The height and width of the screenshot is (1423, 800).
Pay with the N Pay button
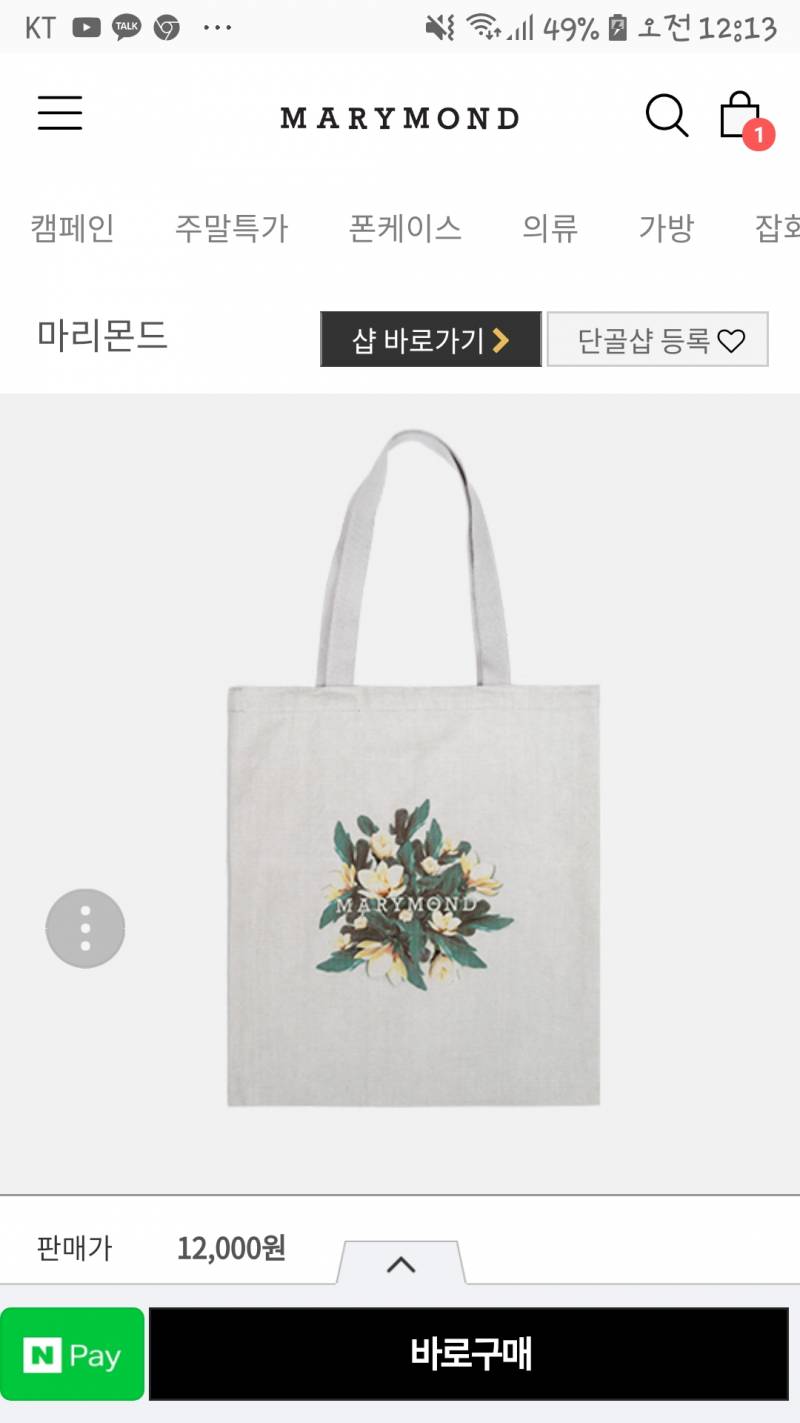(x=71, y=1355)
